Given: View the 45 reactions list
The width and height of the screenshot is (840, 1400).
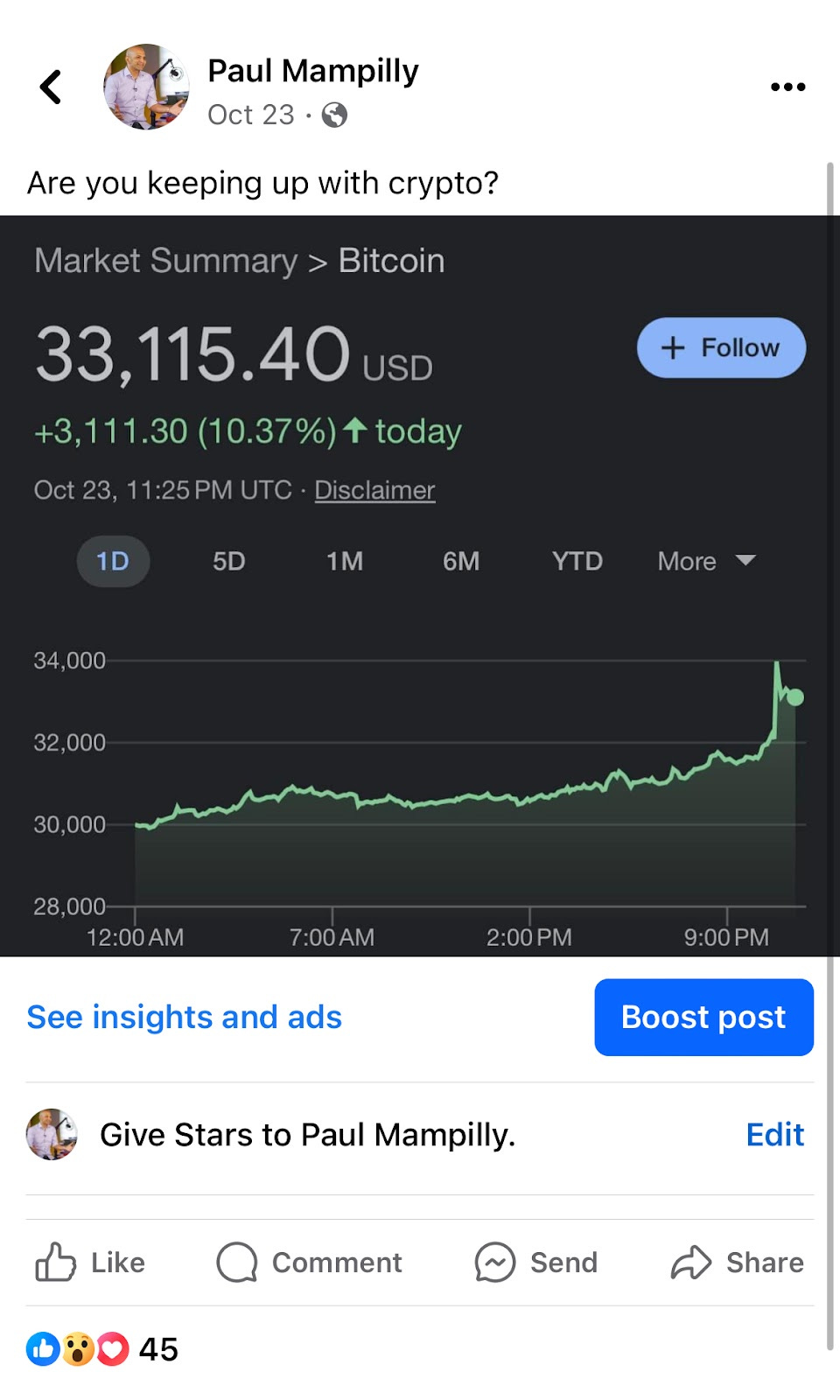Looking at the screenshot, I should click(x=102, y=1348).
